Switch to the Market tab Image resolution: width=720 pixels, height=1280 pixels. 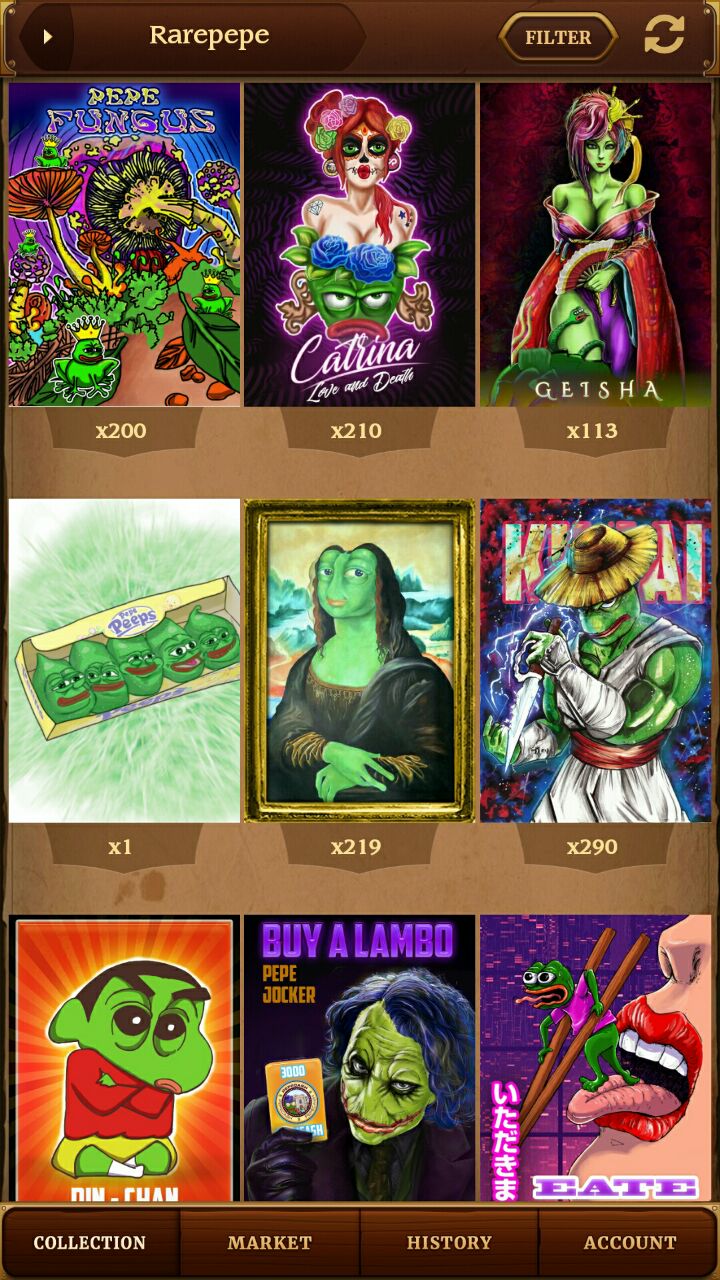pyautogui.click(x=270, y=1242)
